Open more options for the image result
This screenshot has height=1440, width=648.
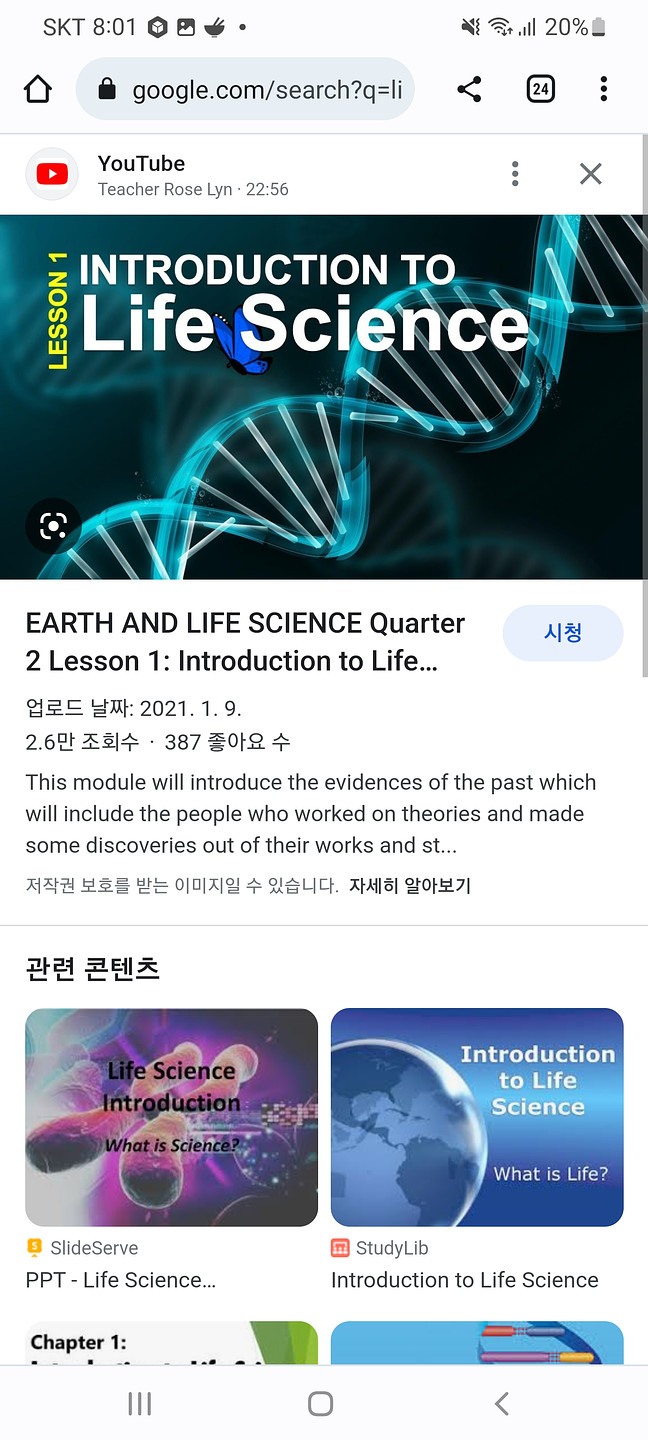pyautogui.click(x=515, y=174)
